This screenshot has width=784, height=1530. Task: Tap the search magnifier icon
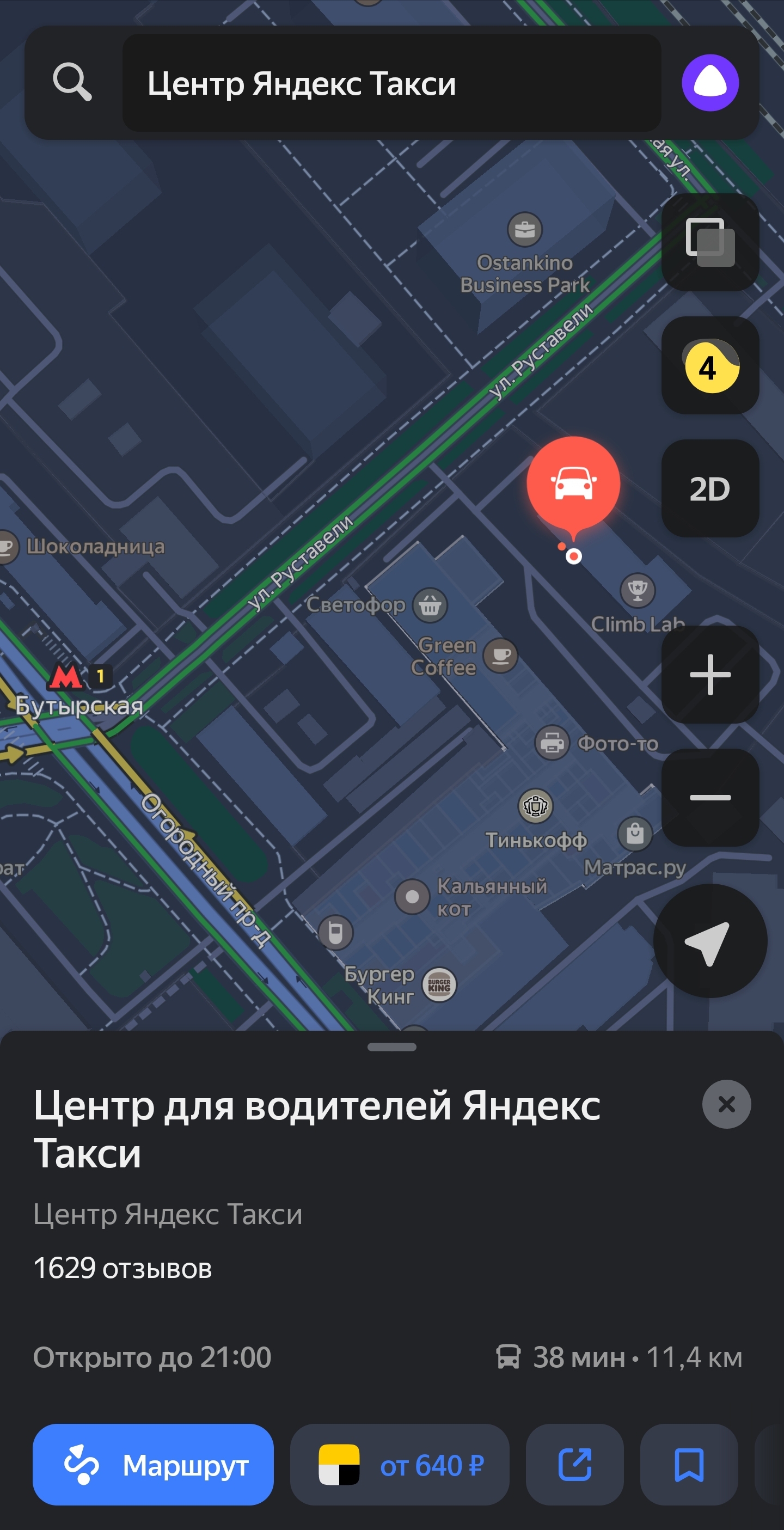point(72,82)
